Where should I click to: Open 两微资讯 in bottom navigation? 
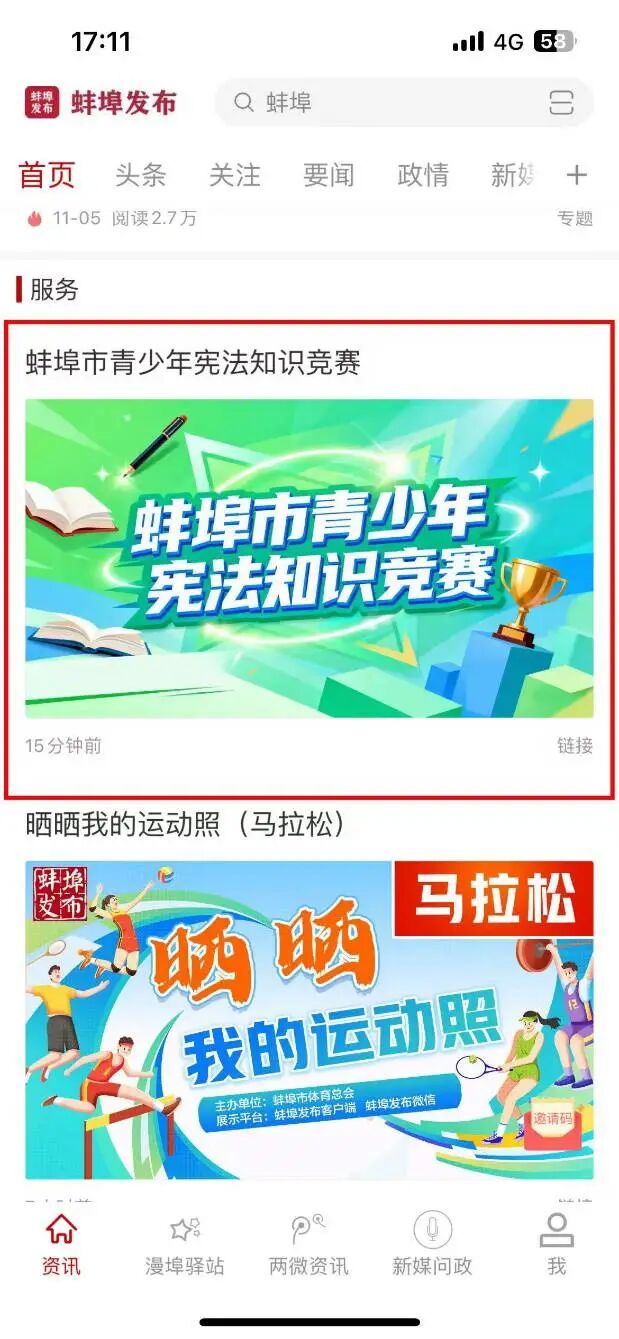pos(309,1245)
